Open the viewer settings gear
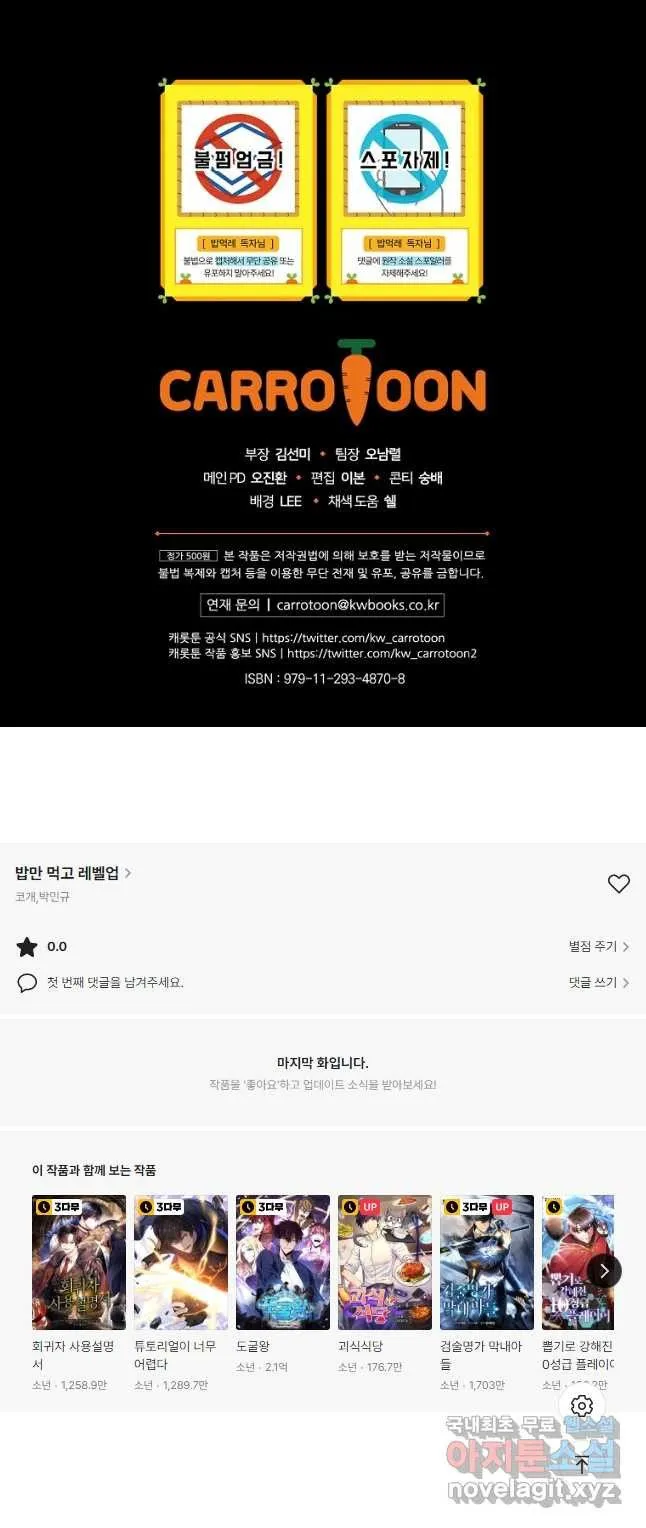 click(x=582, y=1405)
